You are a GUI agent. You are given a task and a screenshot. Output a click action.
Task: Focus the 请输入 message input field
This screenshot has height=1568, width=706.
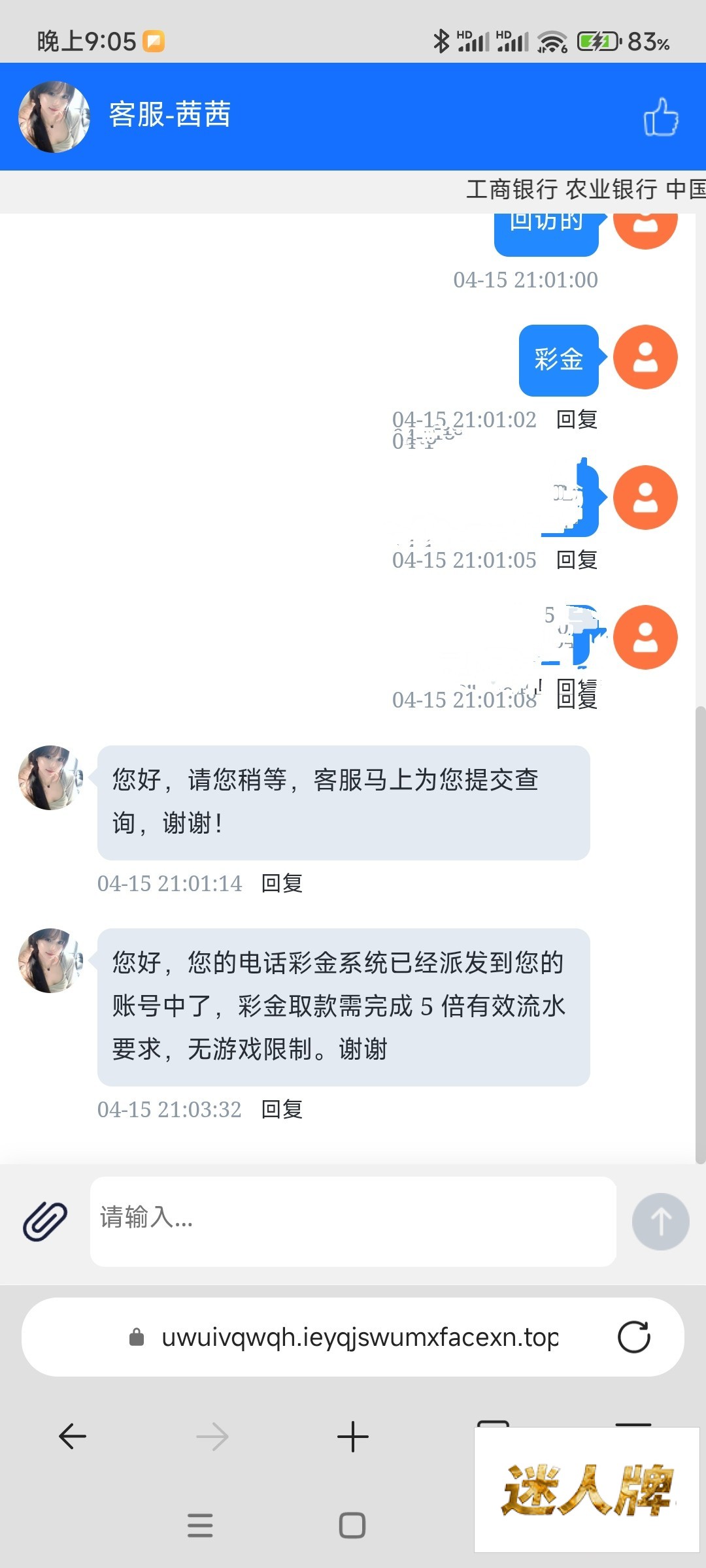pos(353,1220)
